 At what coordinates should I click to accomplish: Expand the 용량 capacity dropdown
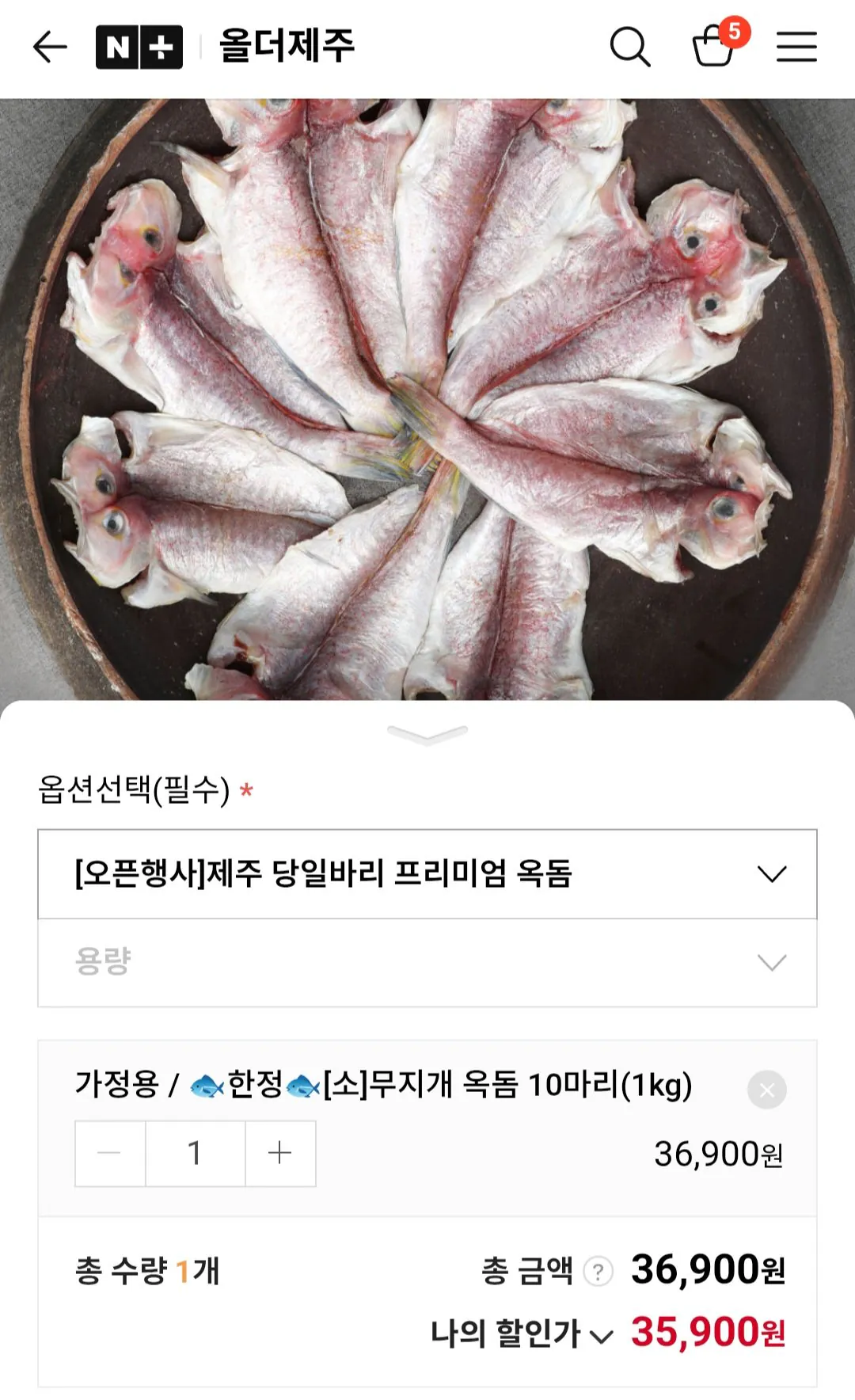[427, 961]
